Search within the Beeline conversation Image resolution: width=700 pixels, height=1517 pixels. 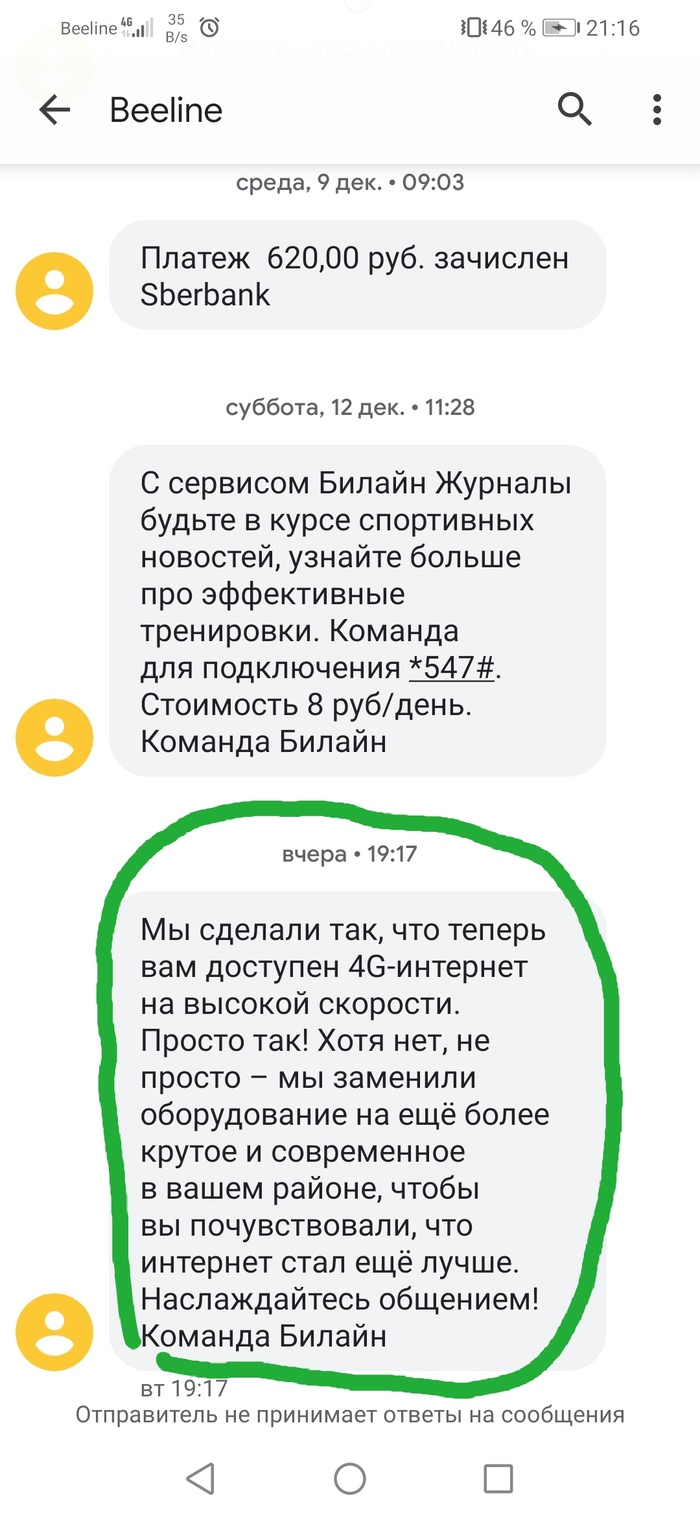(575, 109)
